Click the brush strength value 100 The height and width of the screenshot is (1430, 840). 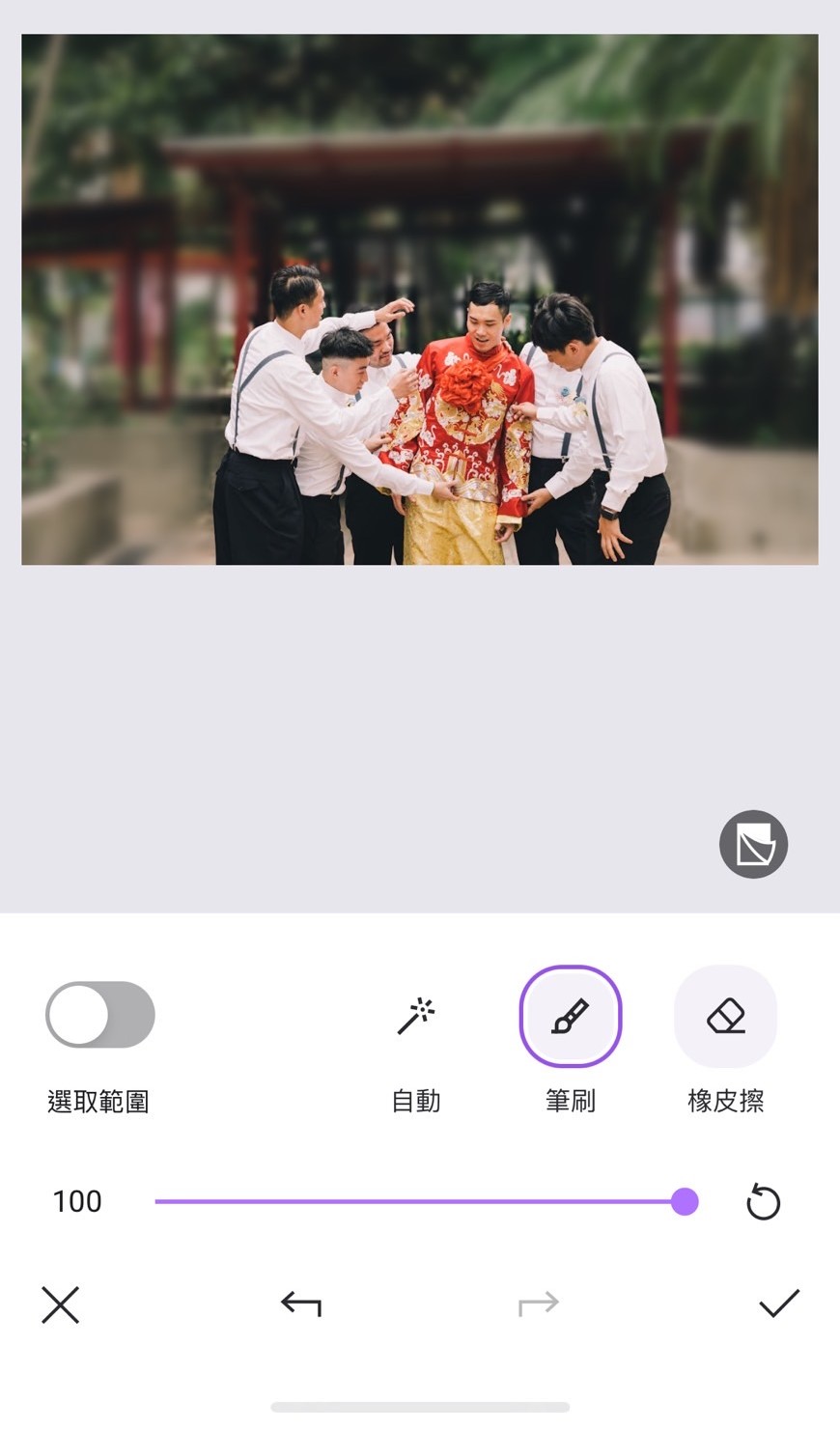coord(76,1202)
